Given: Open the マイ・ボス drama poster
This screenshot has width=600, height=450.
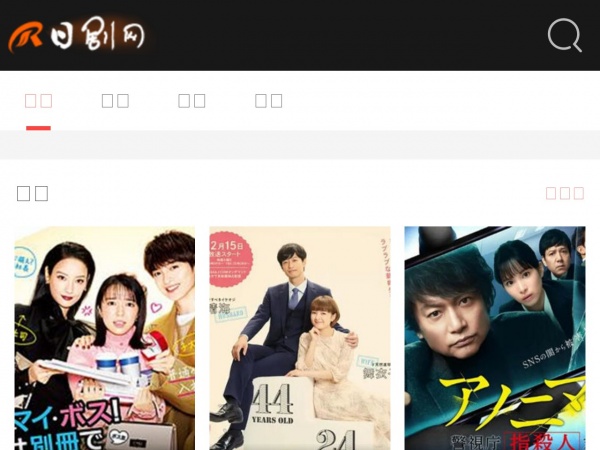Looking at the screenshot, I should pos(104,338).
